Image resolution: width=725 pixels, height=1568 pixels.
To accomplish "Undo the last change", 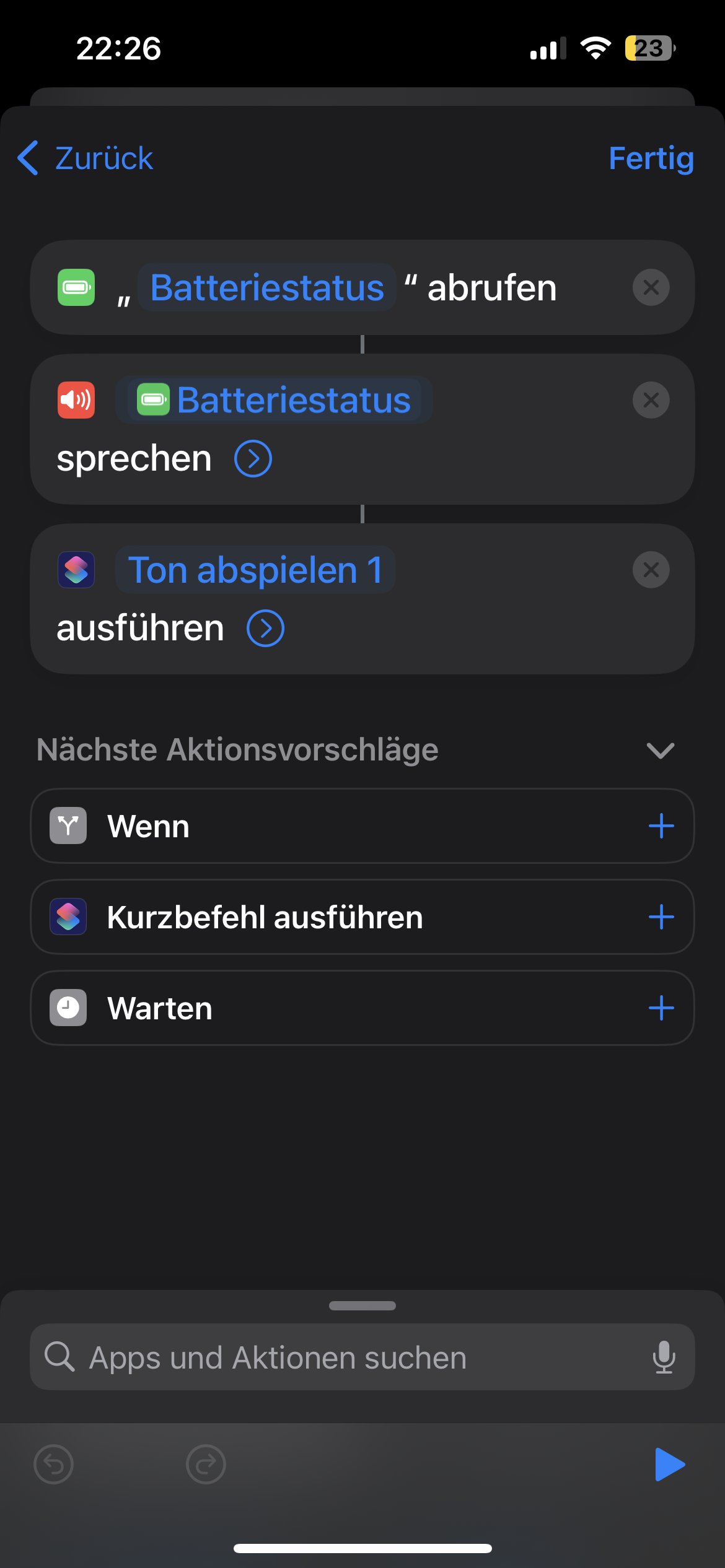I will [54, 1465].
